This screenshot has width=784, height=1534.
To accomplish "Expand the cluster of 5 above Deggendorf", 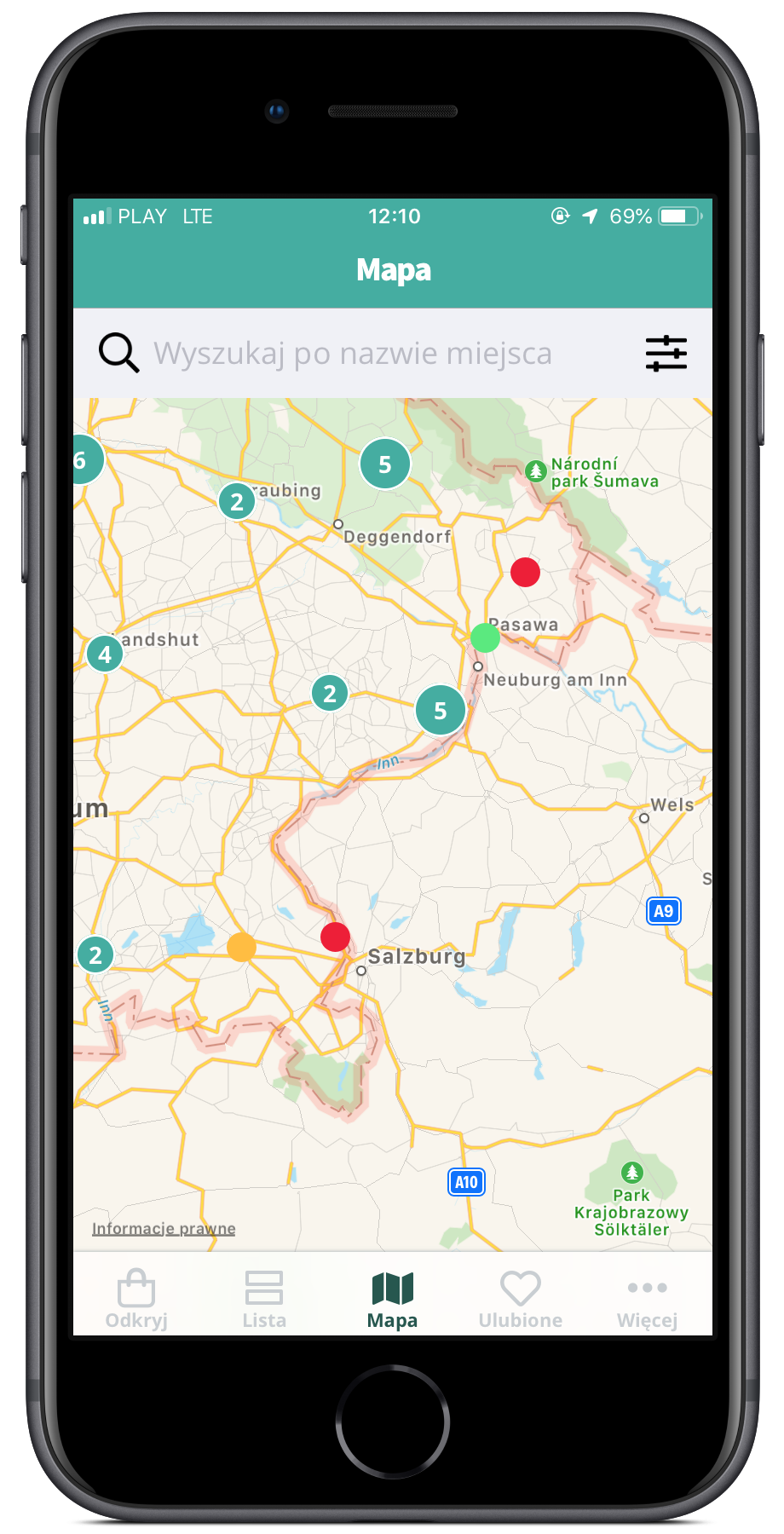I will (x=385, y=464).
